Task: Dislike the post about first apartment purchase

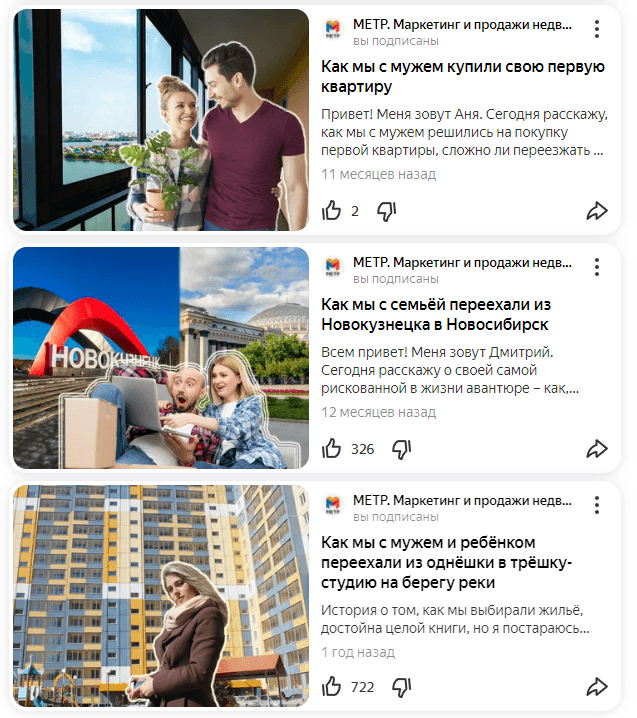Action: pyautogui.click(x=387, y=211)
